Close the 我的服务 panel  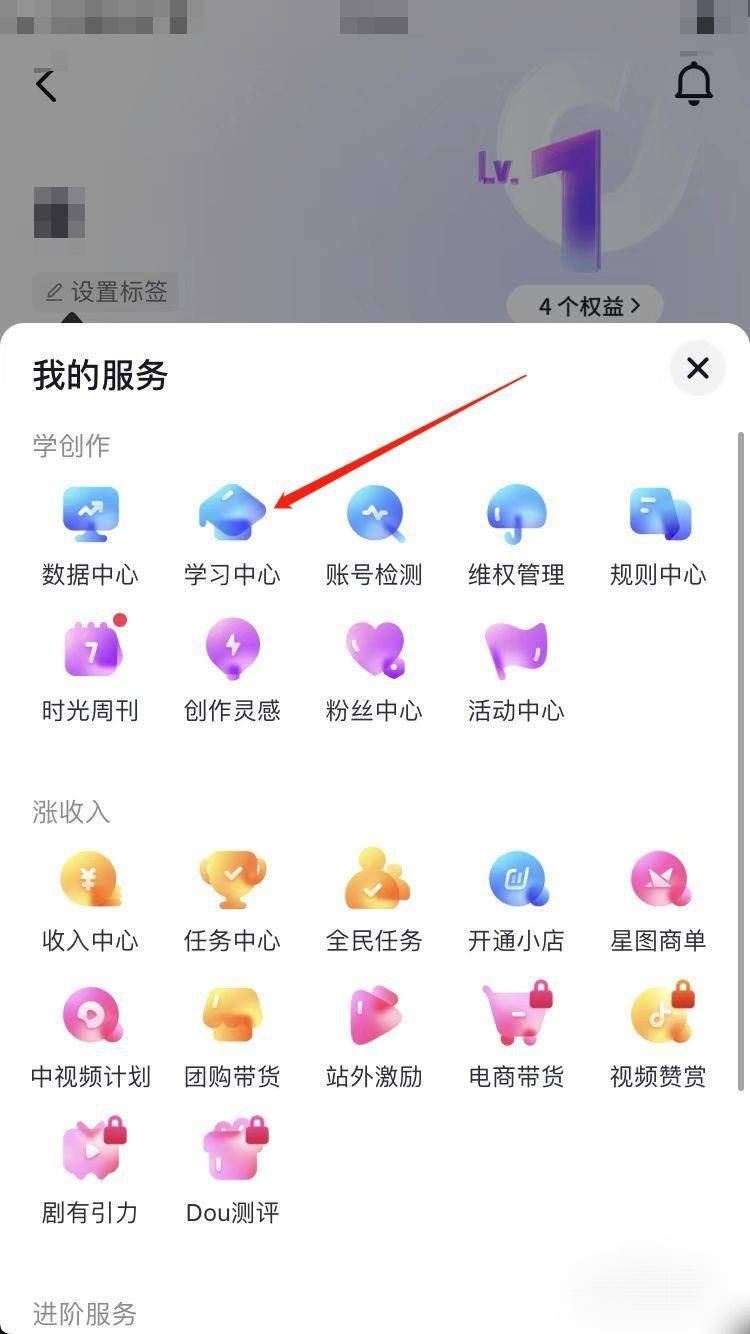tap(697, 369)
